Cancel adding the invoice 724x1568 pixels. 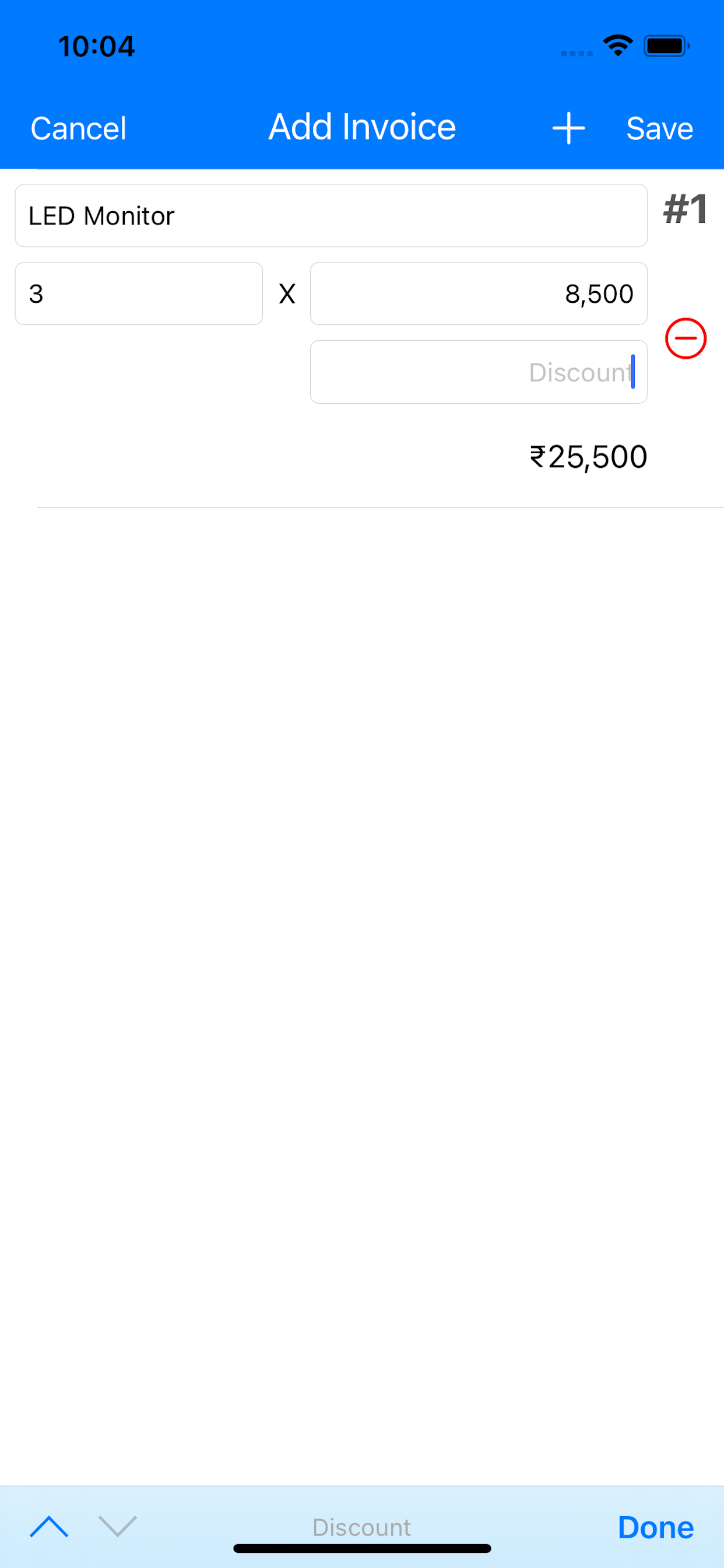point(79,128)
